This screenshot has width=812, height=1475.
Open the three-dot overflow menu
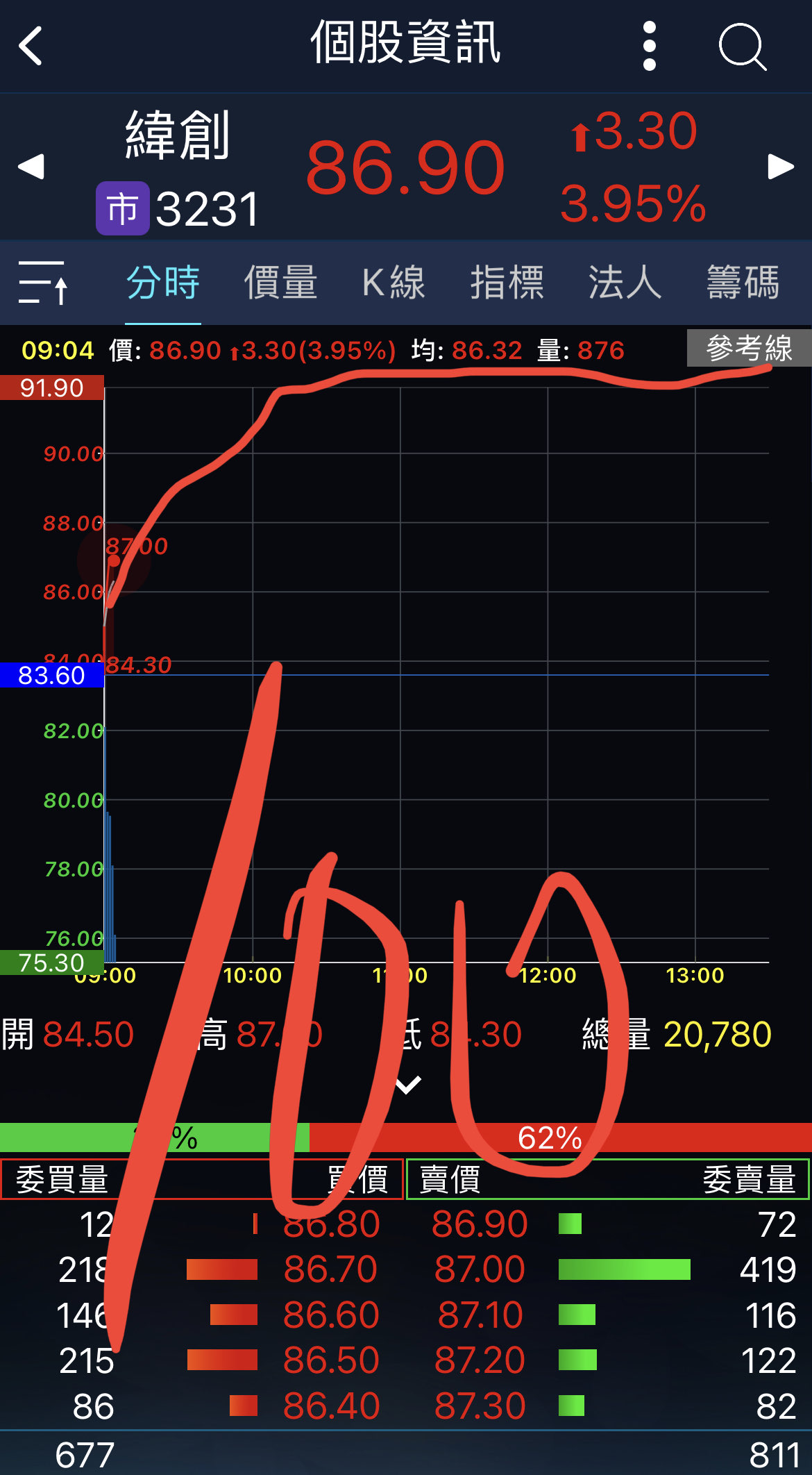pos(649,46)
